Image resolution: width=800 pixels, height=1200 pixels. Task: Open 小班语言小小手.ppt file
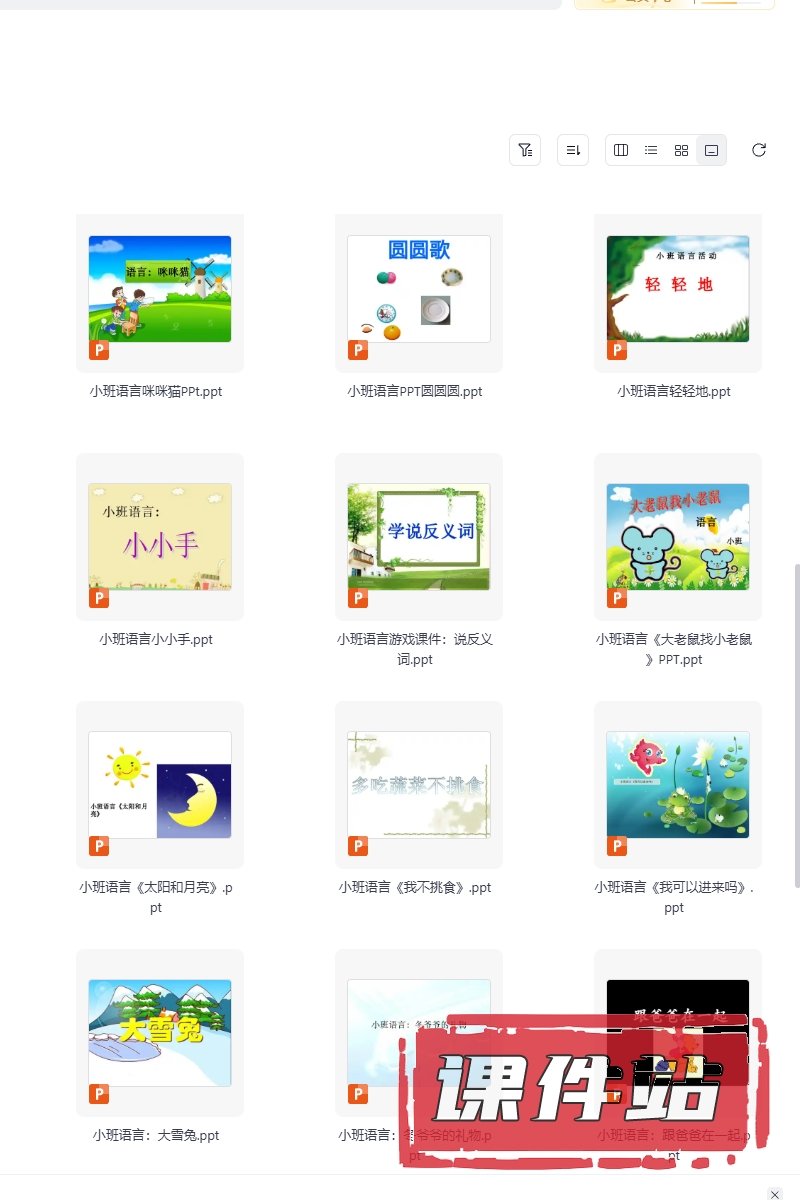point(160,538)
